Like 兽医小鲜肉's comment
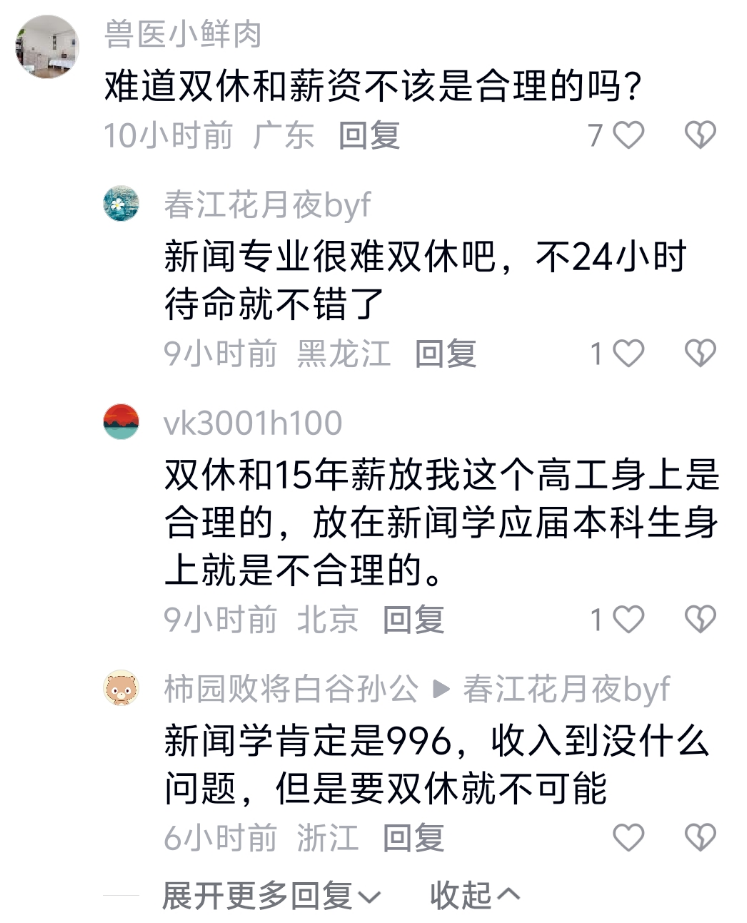The width and height of the screenshot is (747, 923). pos(628,136)
